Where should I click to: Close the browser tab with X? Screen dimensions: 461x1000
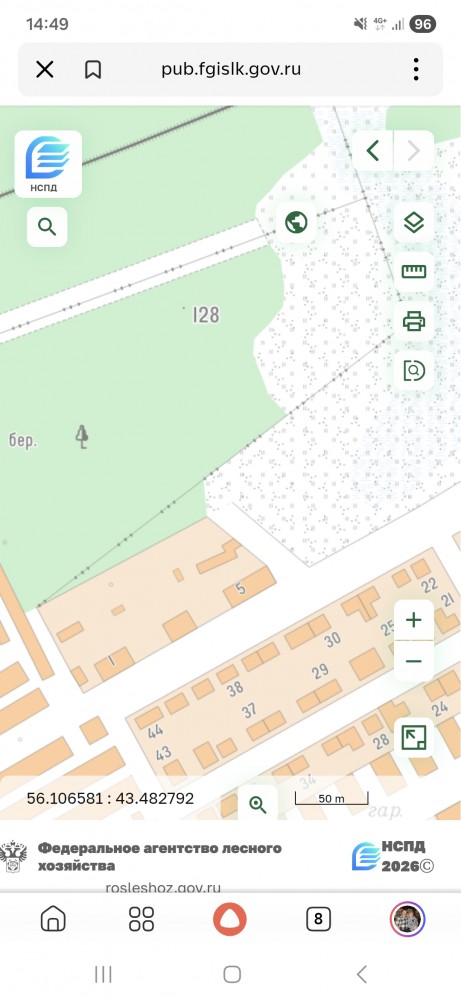point(45,69)
